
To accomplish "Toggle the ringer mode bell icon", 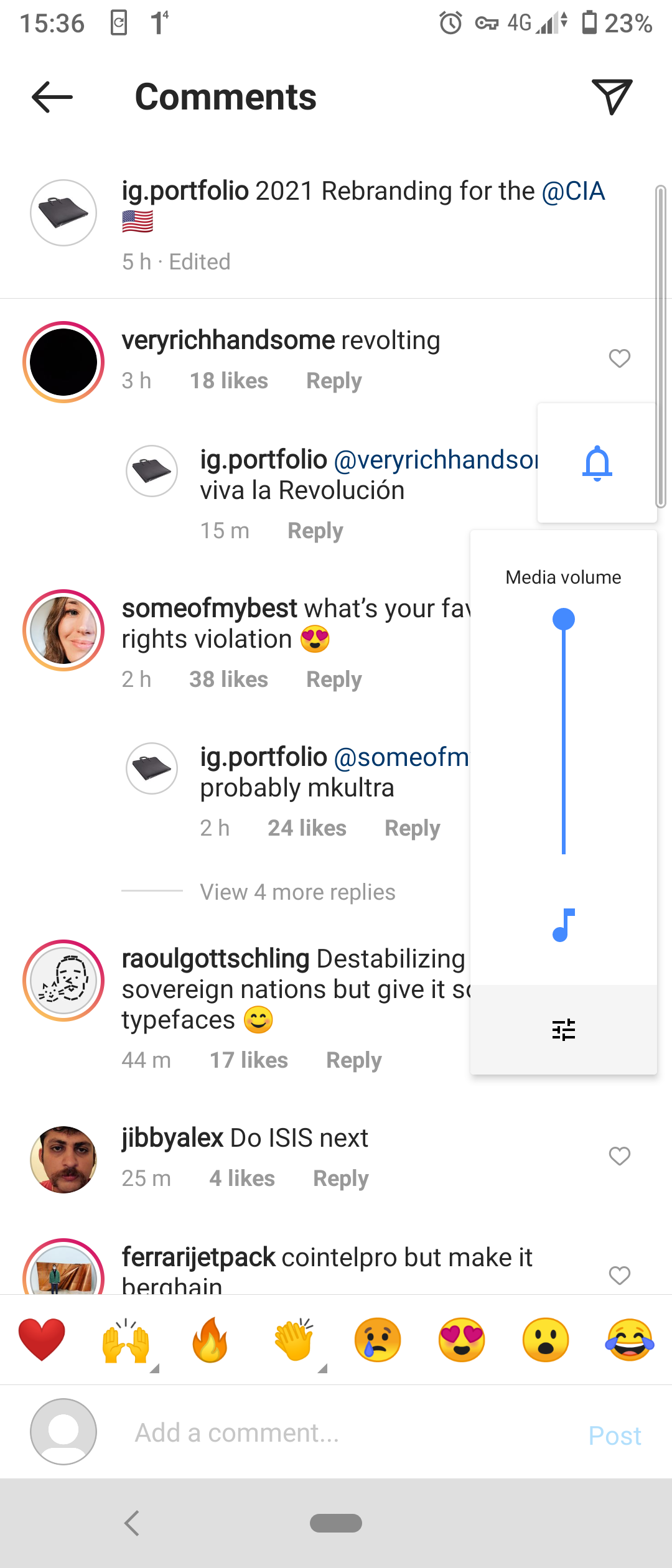I will click(x=597, y=463).
